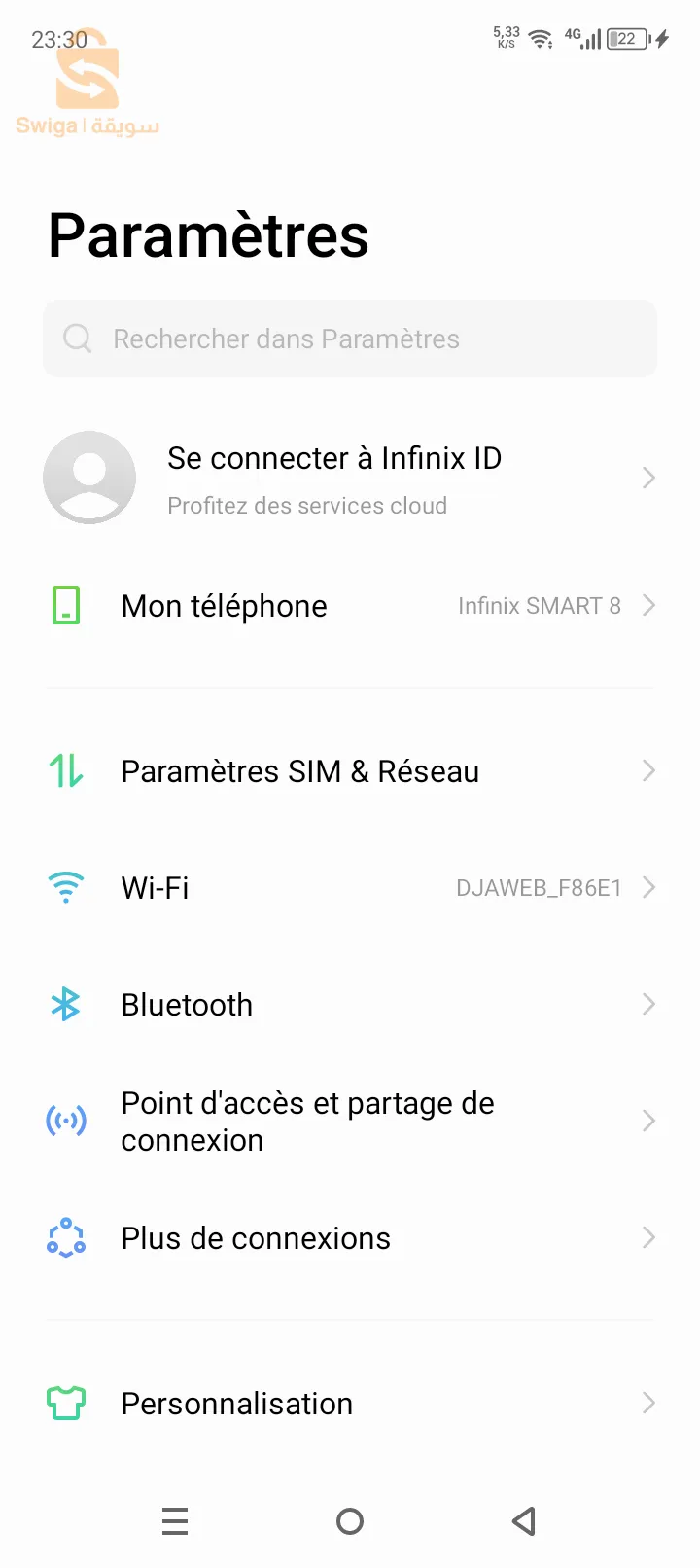Go back with the navigation bar arrow

524,1521
